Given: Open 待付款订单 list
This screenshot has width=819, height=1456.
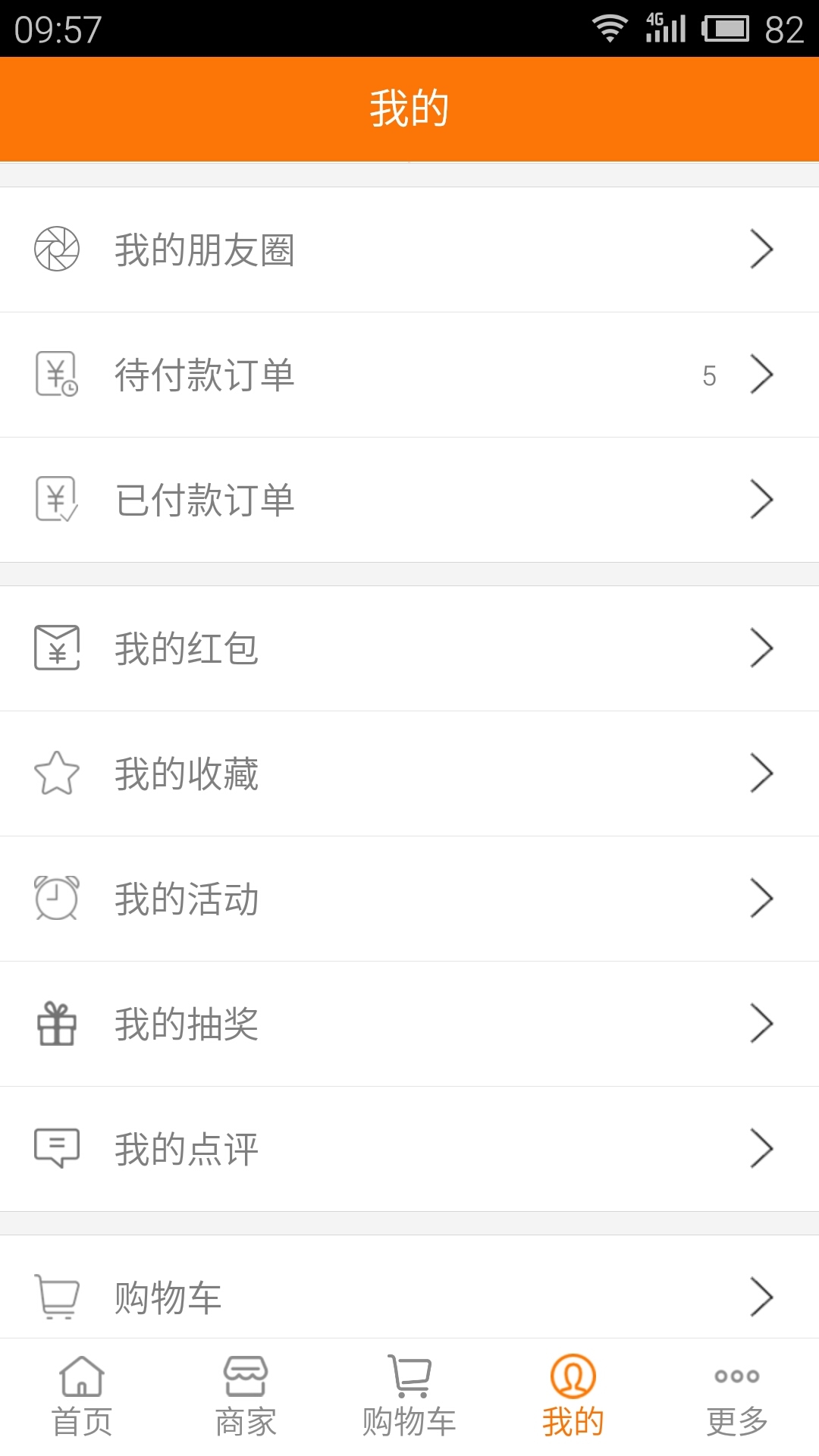Looking at the screenshot, I should click(409, 375).
